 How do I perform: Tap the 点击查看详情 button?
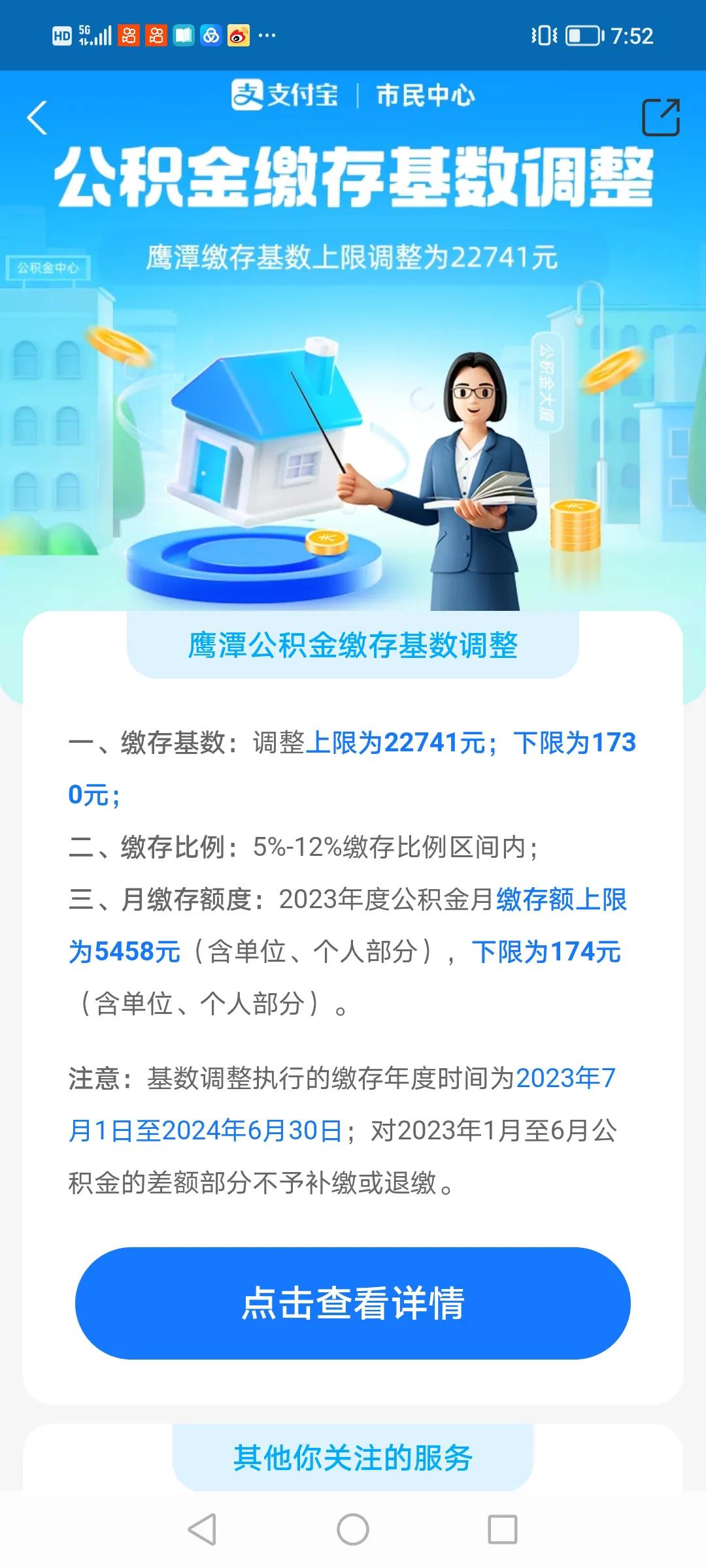click(352, 1303)
